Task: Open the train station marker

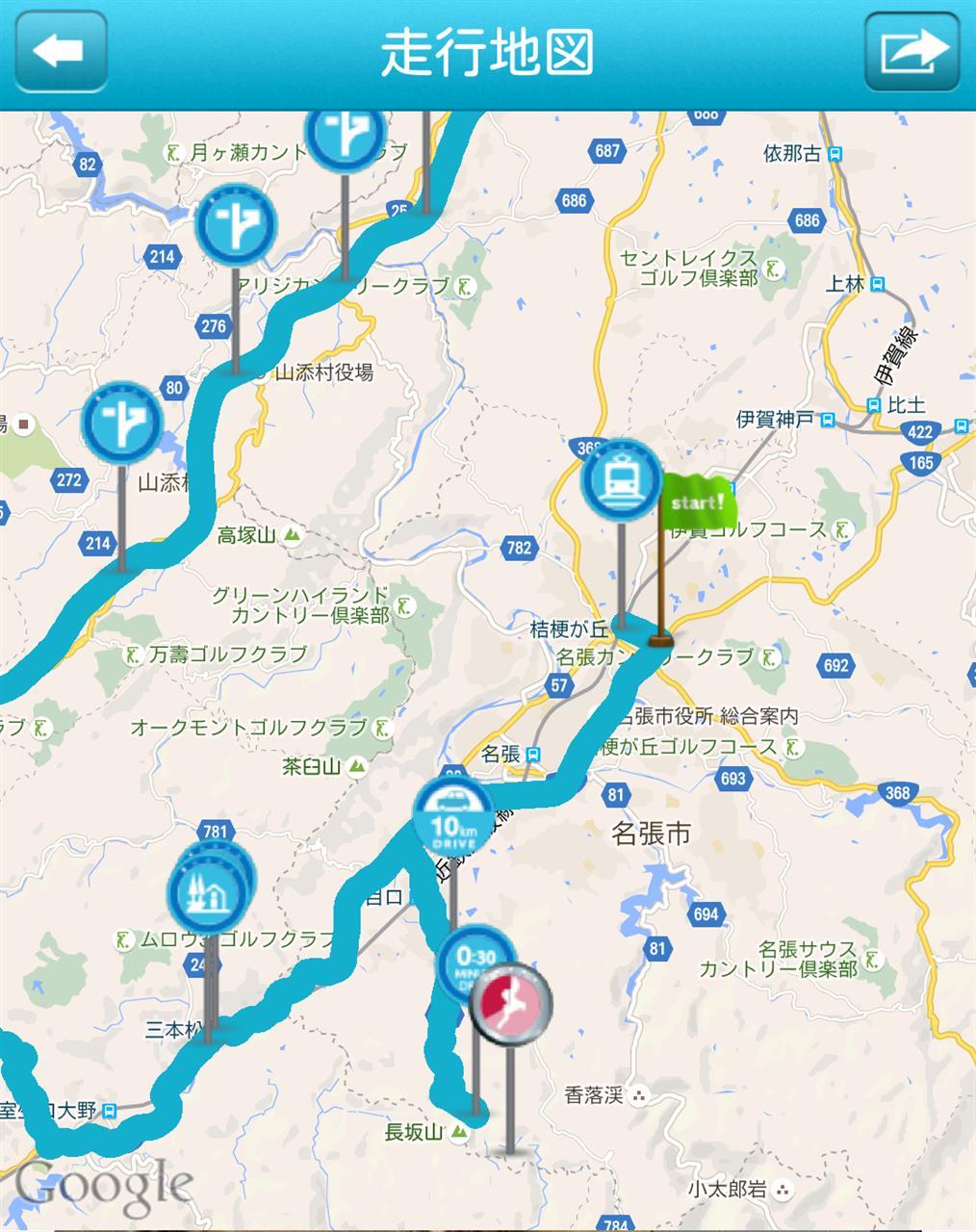Action: click(622, 479)
